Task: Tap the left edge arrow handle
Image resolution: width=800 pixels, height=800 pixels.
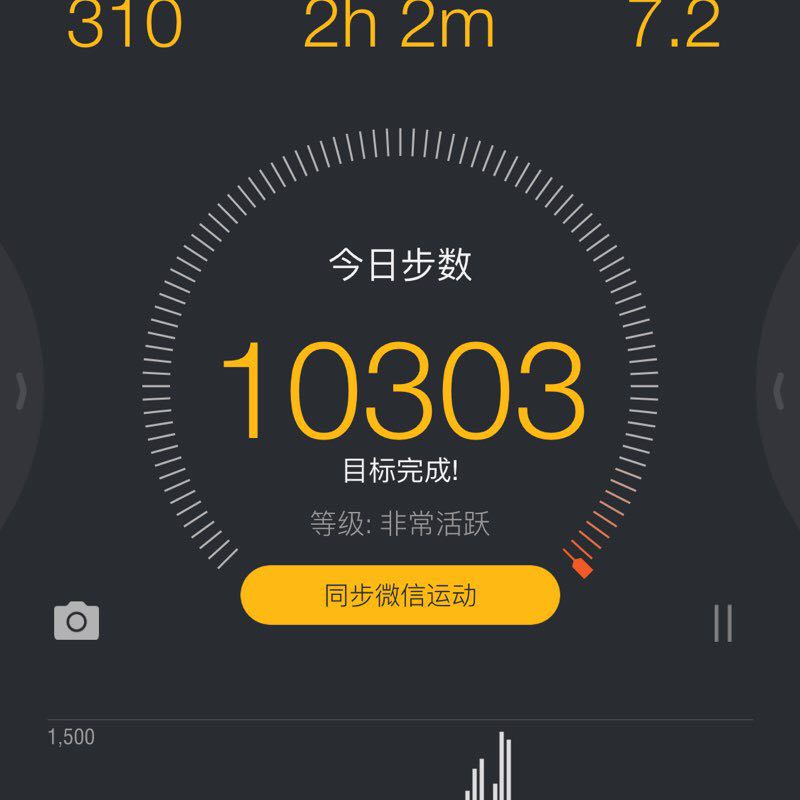Action: tap(21, 391)
